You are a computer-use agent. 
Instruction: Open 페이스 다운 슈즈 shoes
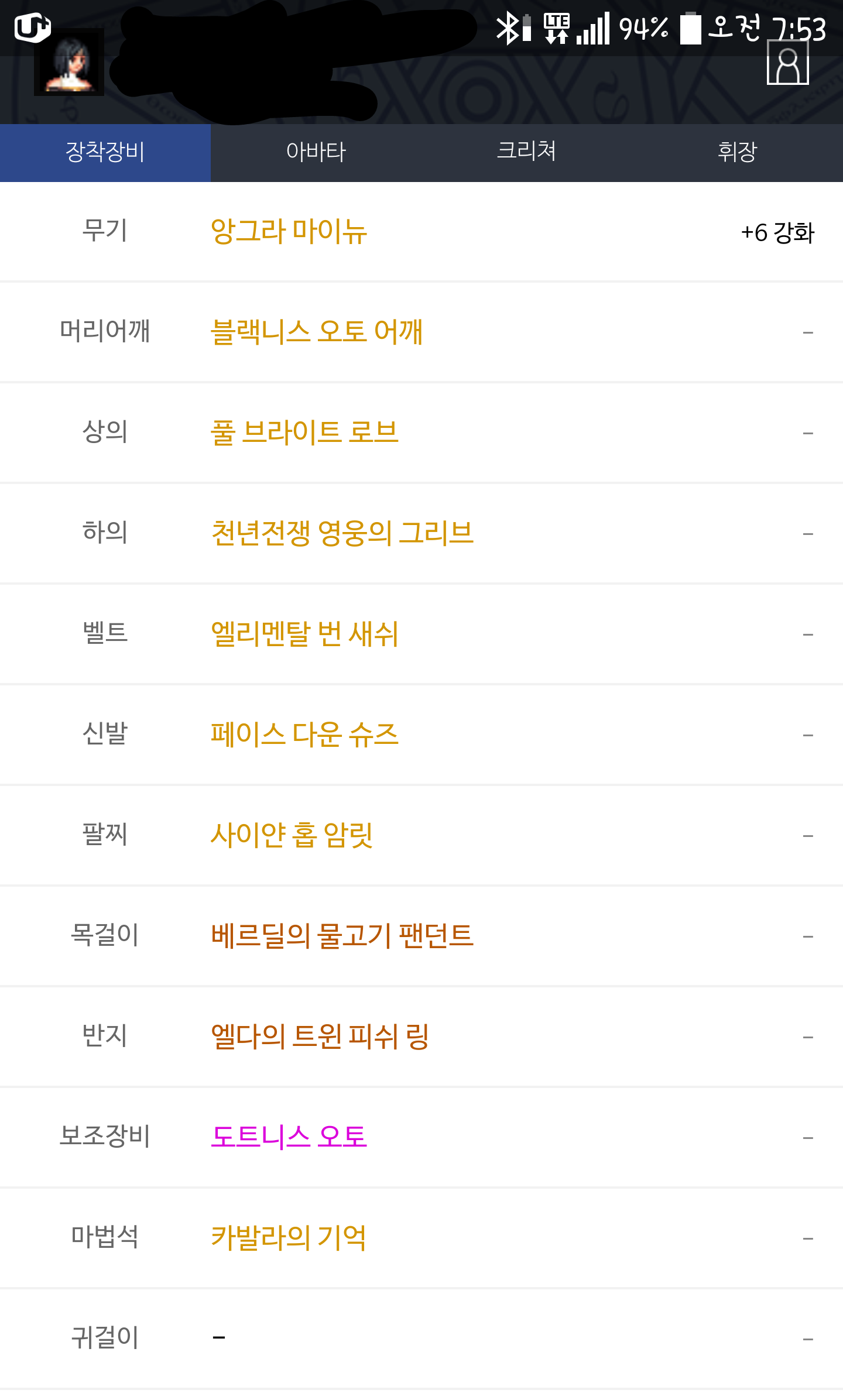click(304, 735)
